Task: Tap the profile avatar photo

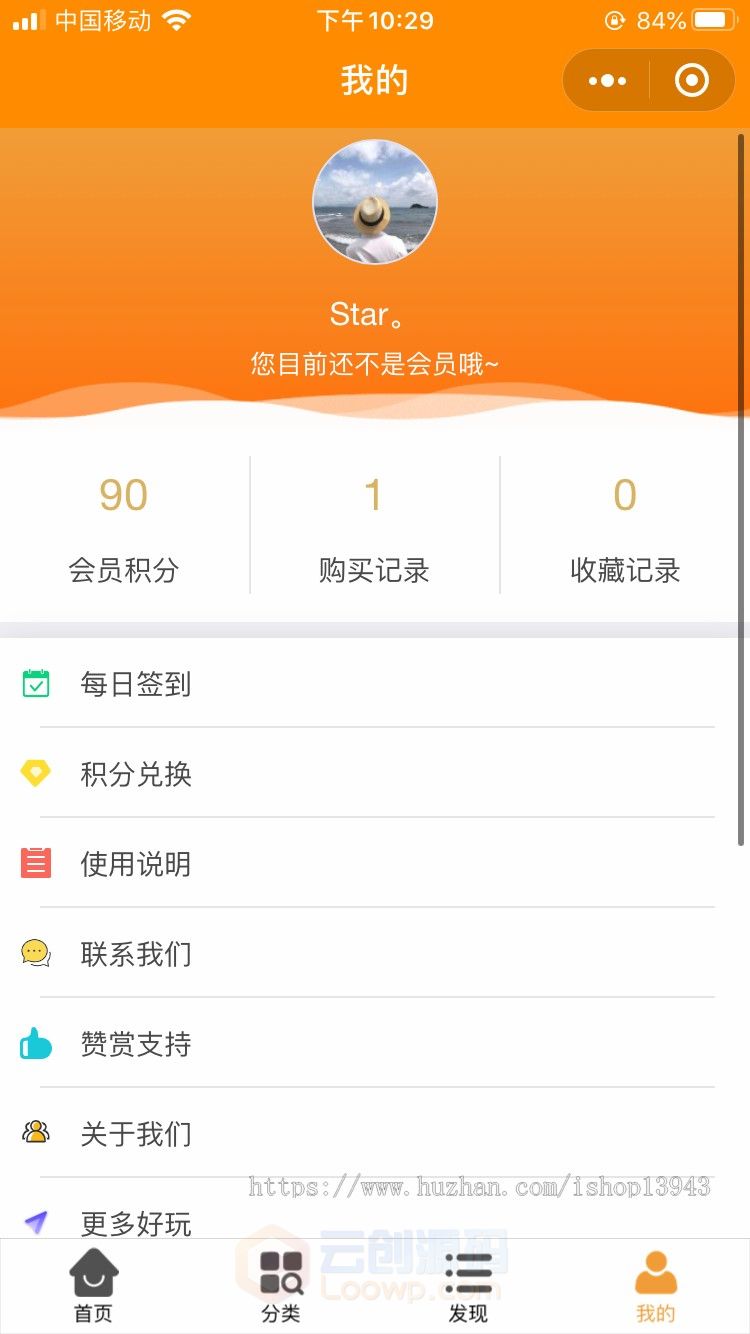Action: click(x=375, y=202)
